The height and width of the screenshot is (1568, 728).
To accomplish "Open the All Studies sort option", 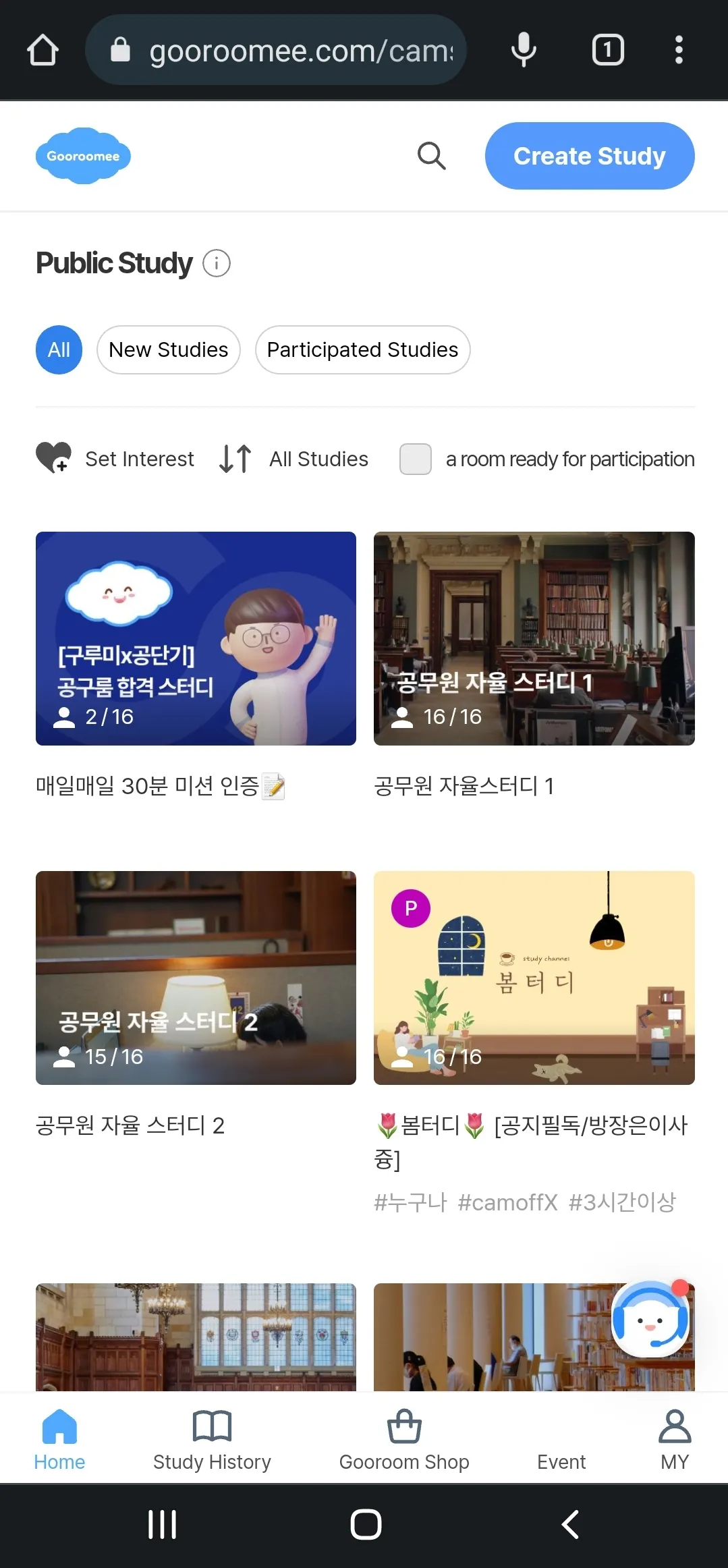I will [294, 459].
